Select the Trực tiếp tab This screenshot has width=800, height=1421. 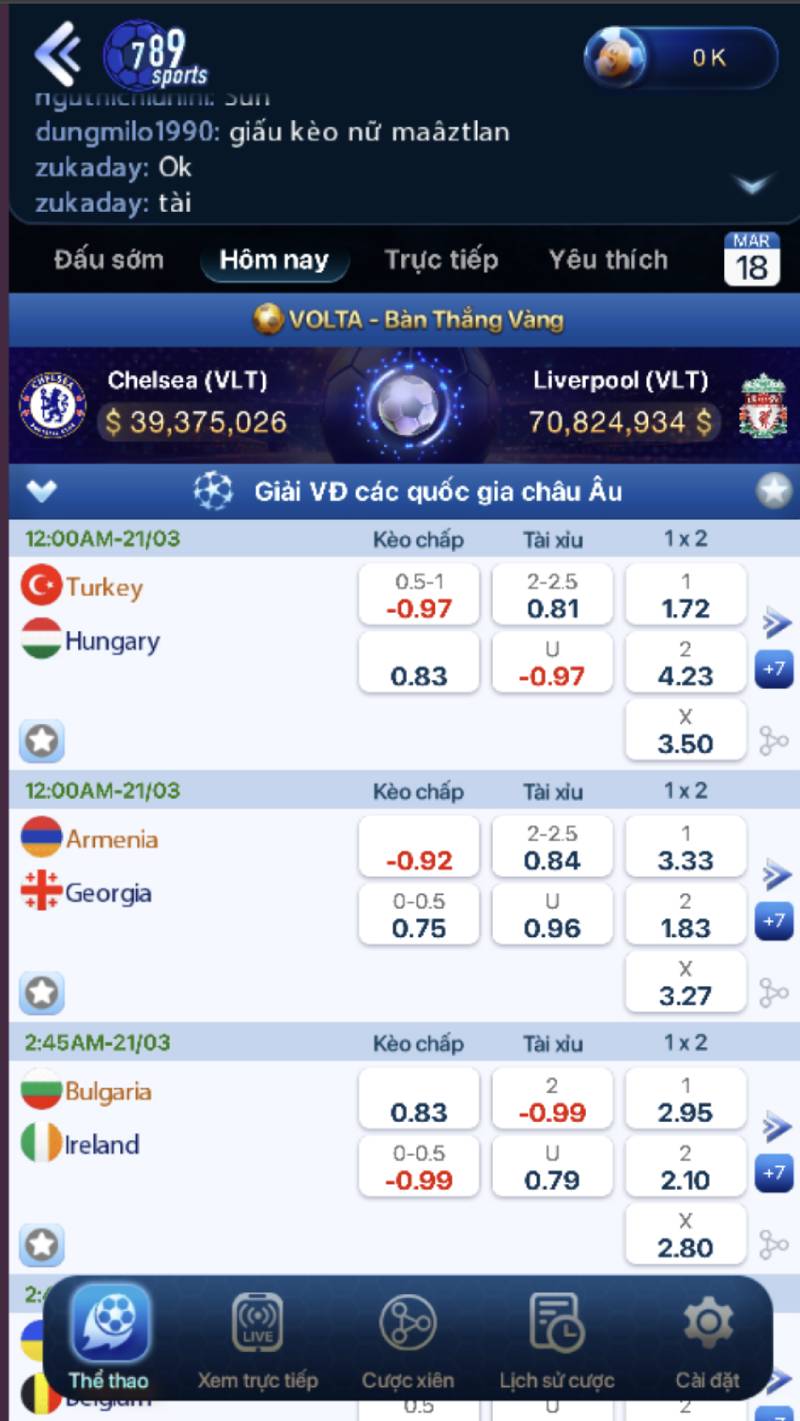tap(441, 260)
